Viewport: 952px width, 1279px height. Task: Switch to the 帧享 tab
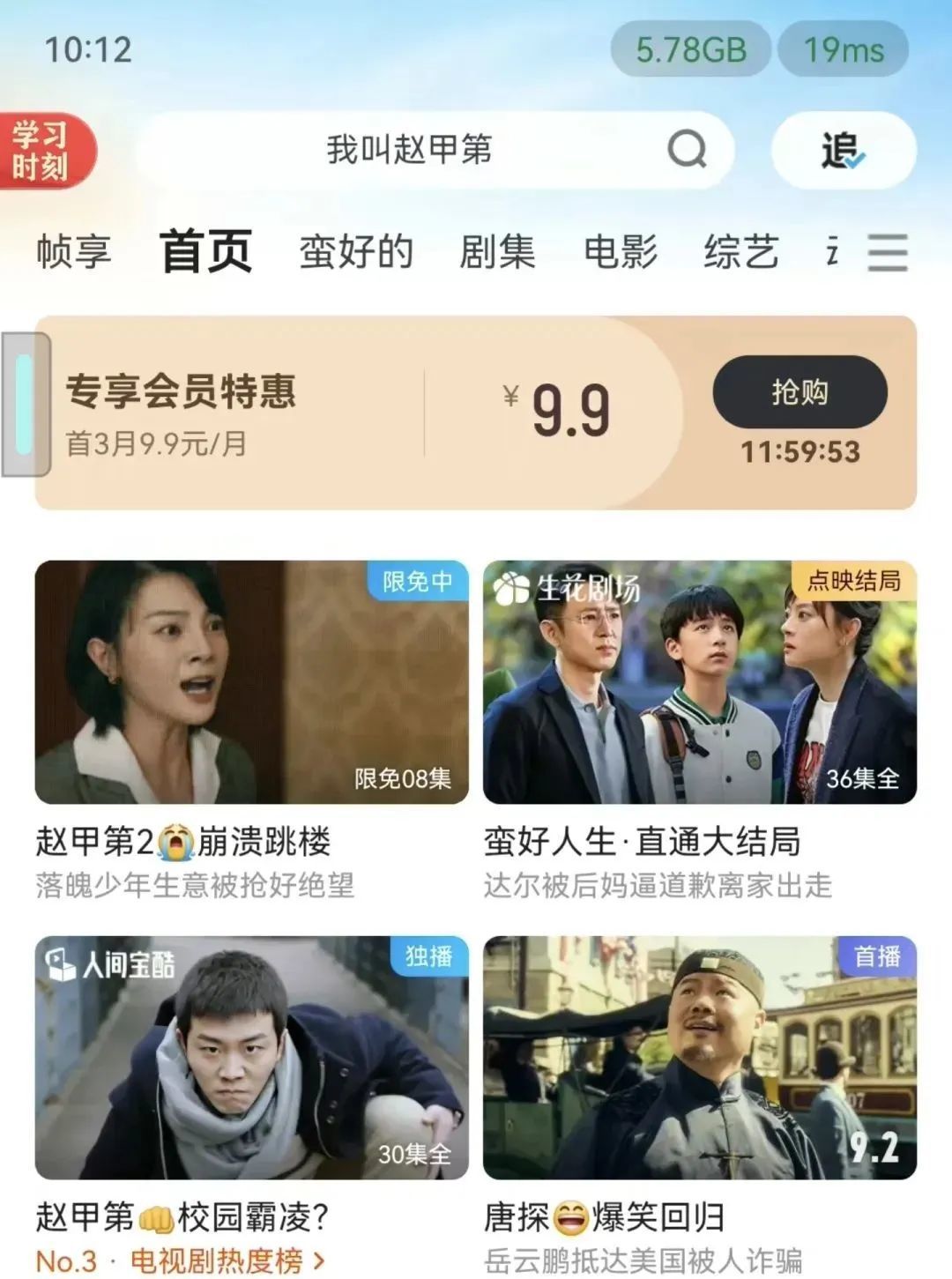click(74, 252)
